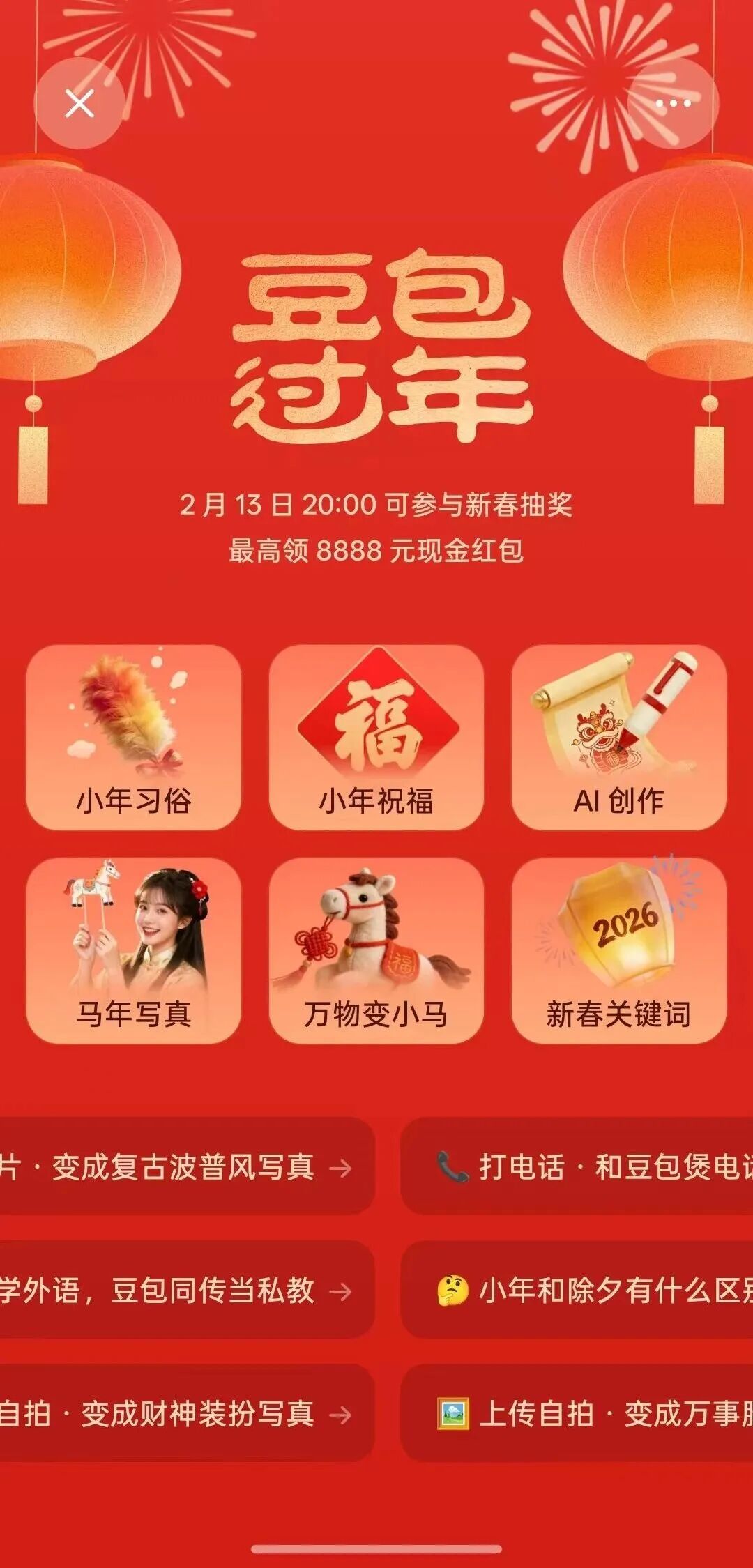The width and height of the screenshot is (753, 1568).
Task: Open the three-dot overflow menu
Action: [673, 104]
